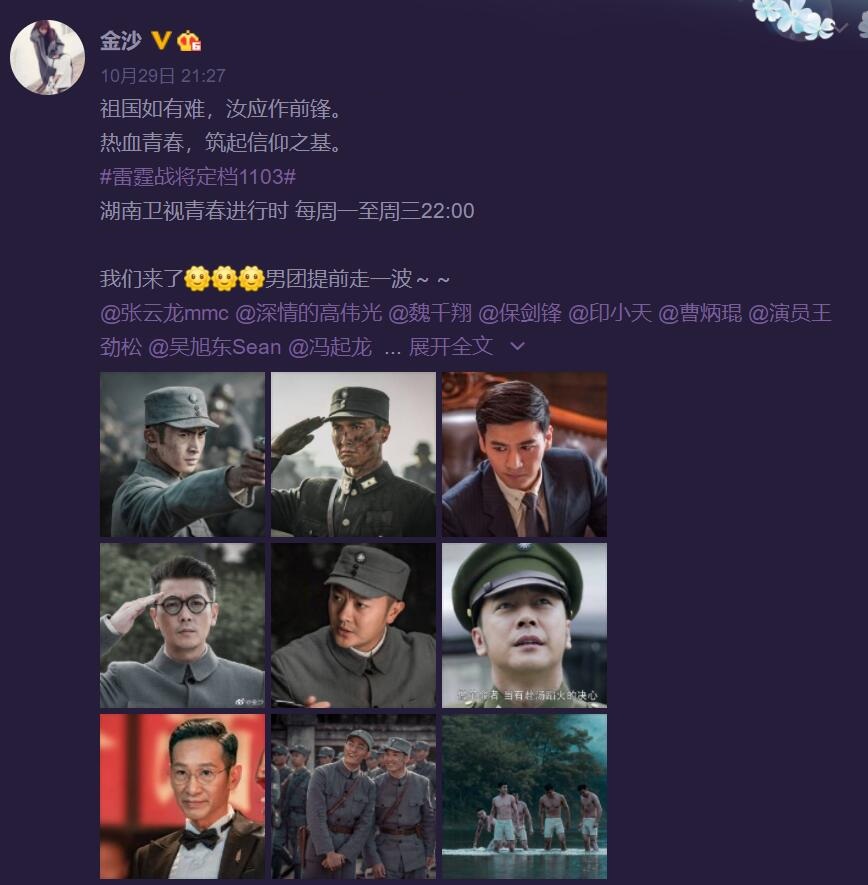Visit @魏千翔 profile link

(x=430, y=313)
